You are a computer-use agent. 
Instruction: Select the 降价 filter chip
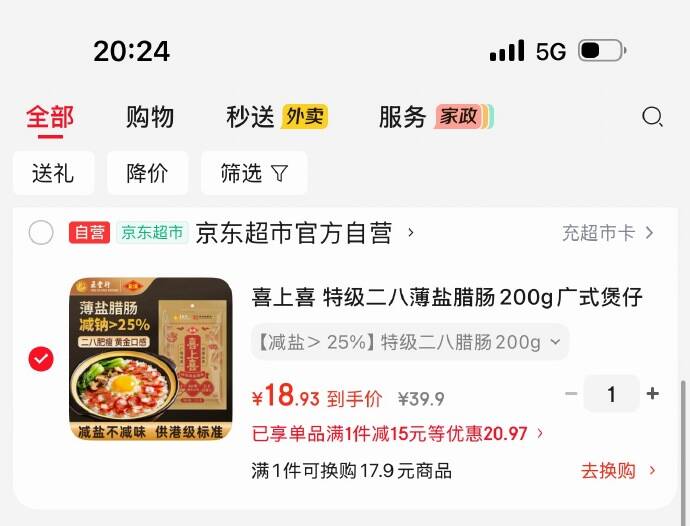coord(147,173)
